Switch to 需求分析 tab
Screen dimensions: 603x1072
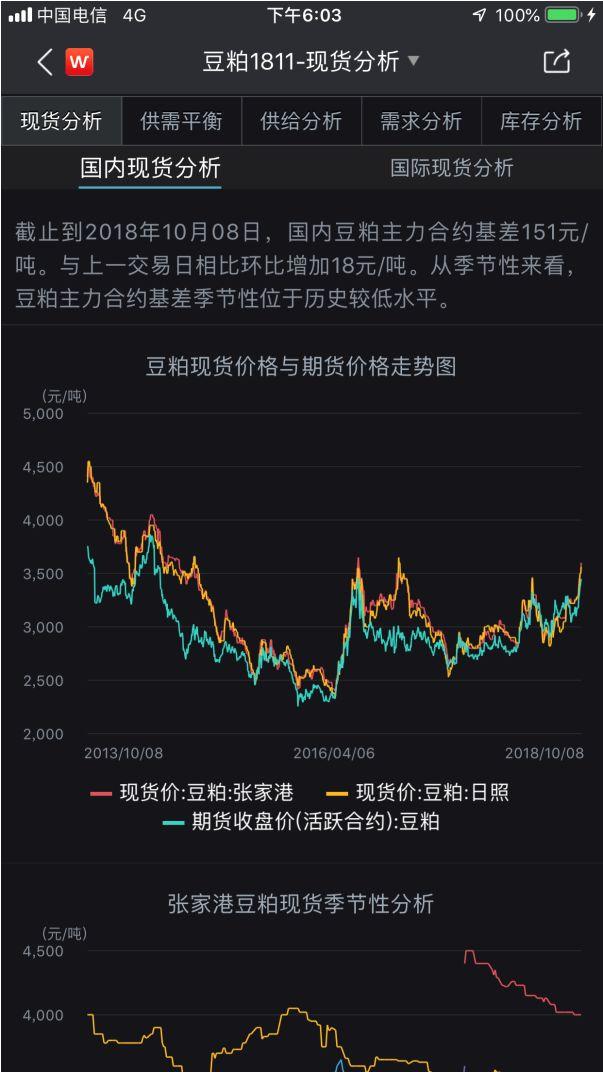click(421, 121)
